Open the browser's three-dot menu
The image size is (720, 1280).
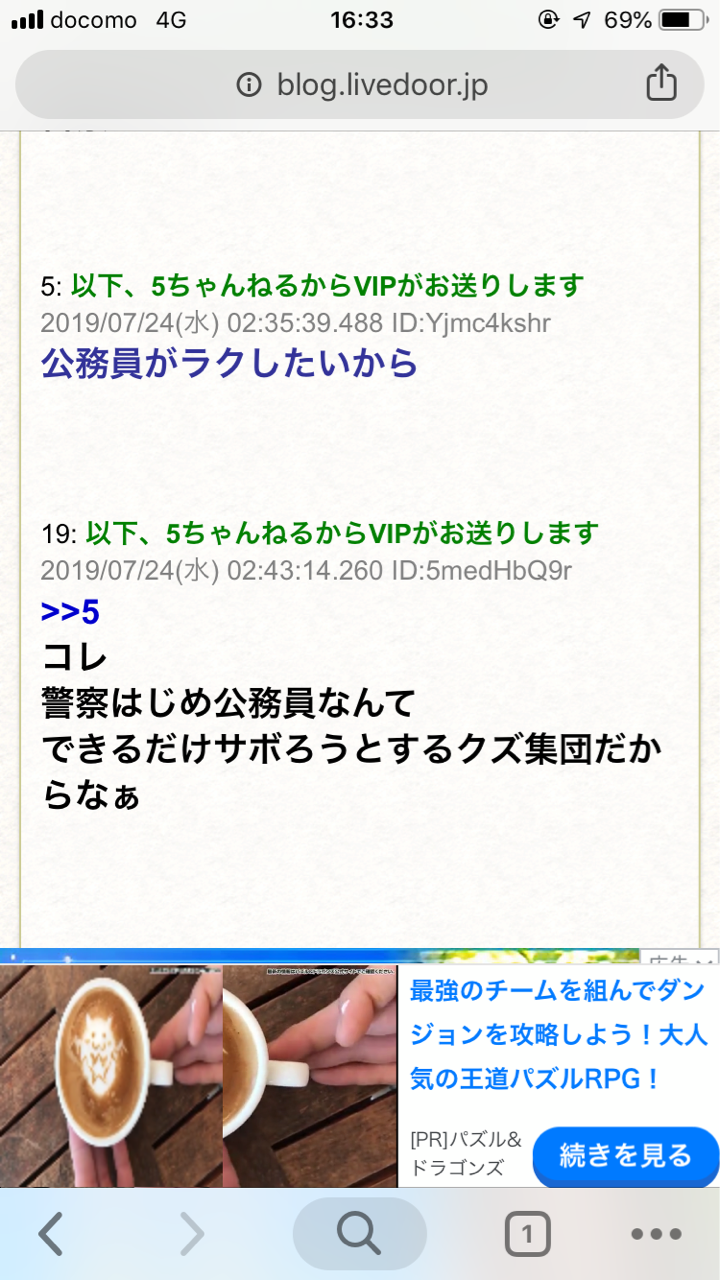tap(656, 1235)
